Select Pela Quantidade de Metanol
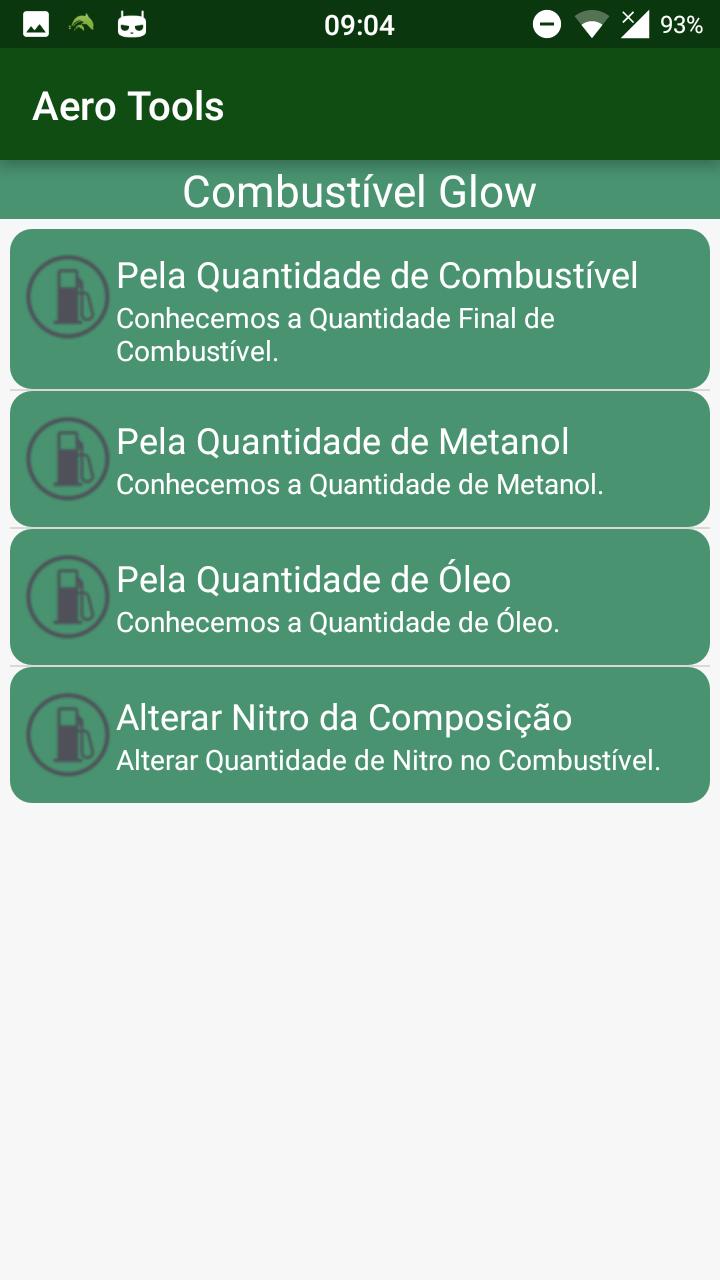Image resolution: width=720 pixels, height=1280 pixels. [360, 459]
